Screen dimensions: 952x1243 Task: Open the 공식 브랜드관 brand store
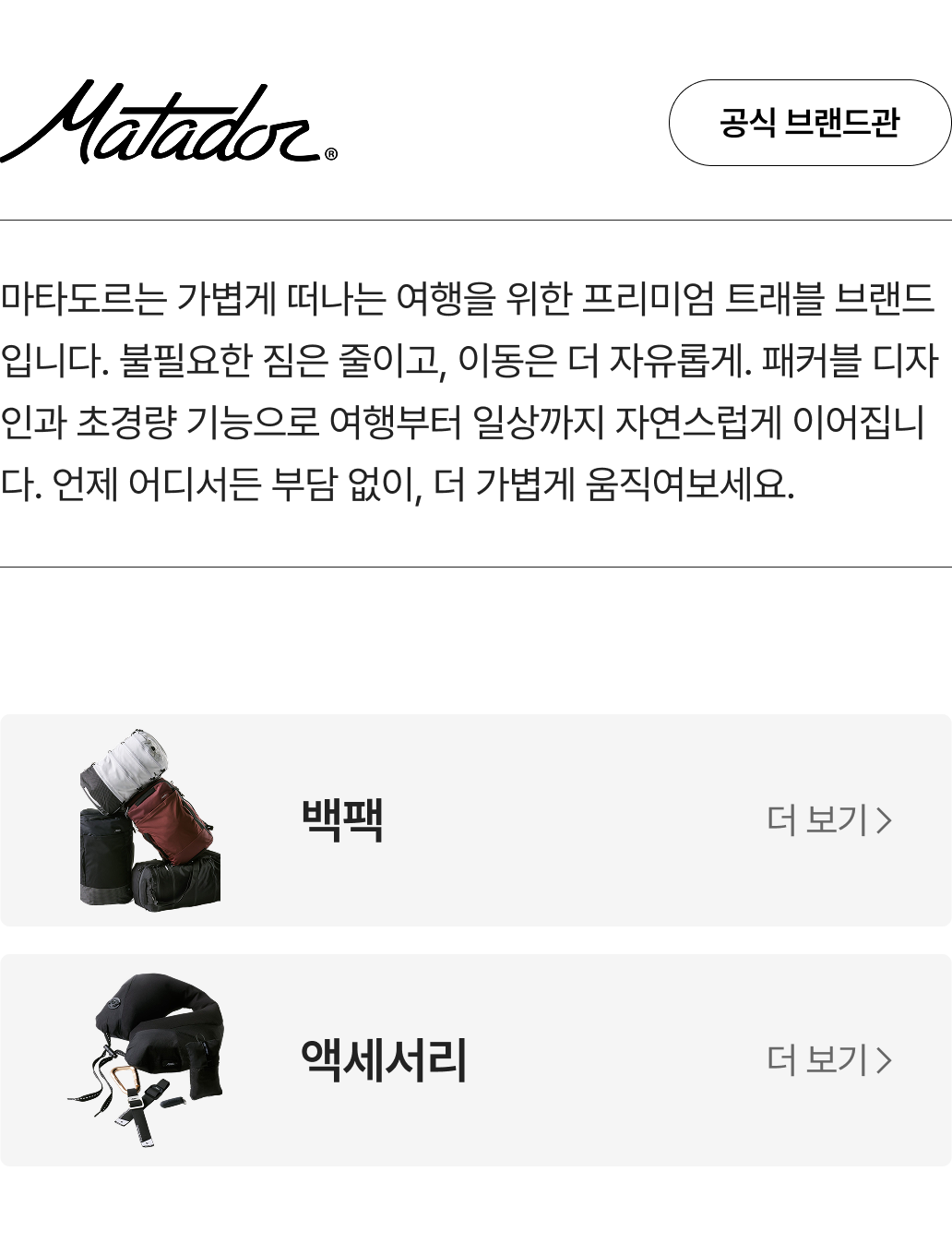point(809,123)
